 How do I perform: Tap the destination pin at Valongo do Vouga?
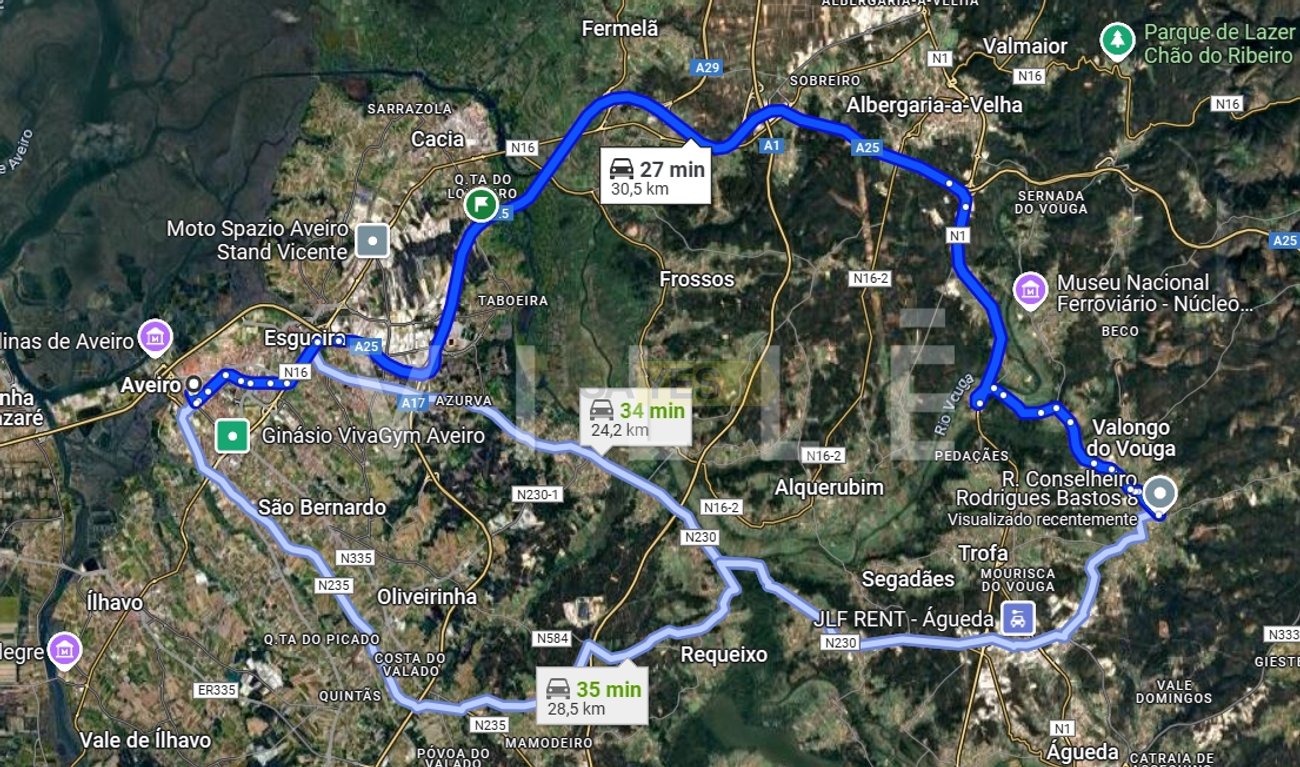pyautogui.click(x=1160, y=494)
